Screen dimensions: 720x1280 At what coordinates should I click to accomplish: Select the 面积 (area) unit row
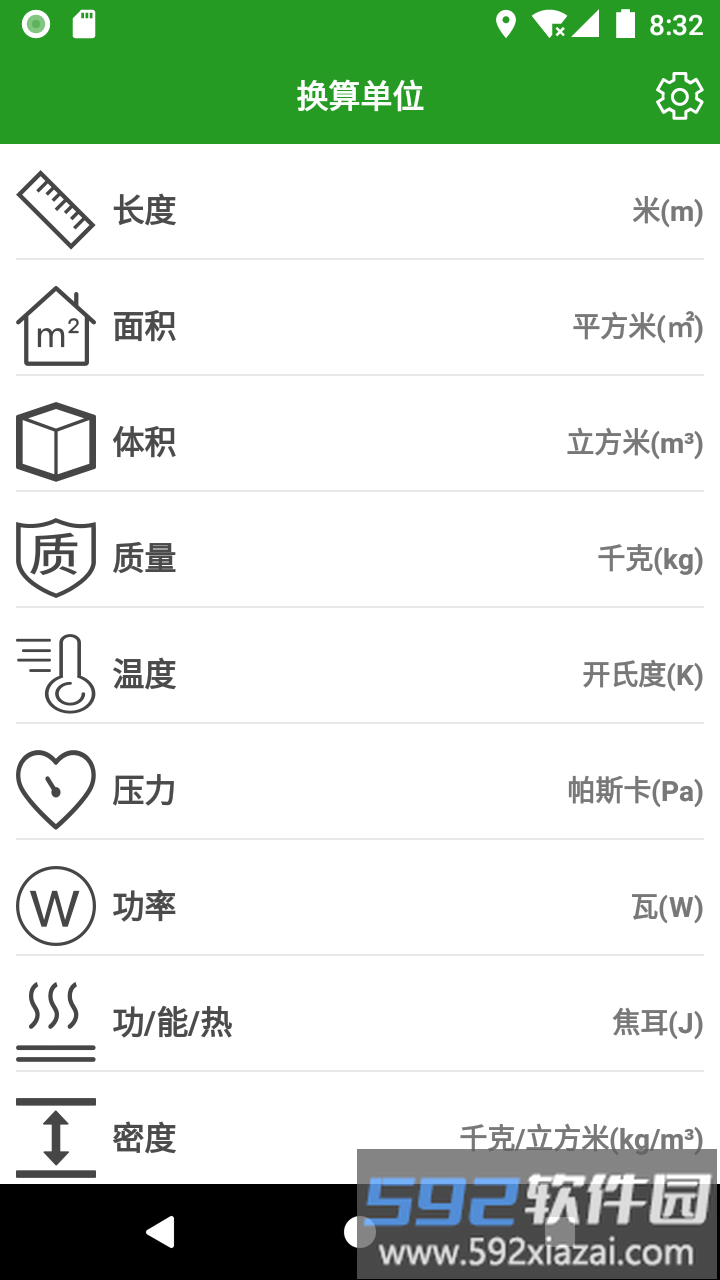[x=360, y=327]
